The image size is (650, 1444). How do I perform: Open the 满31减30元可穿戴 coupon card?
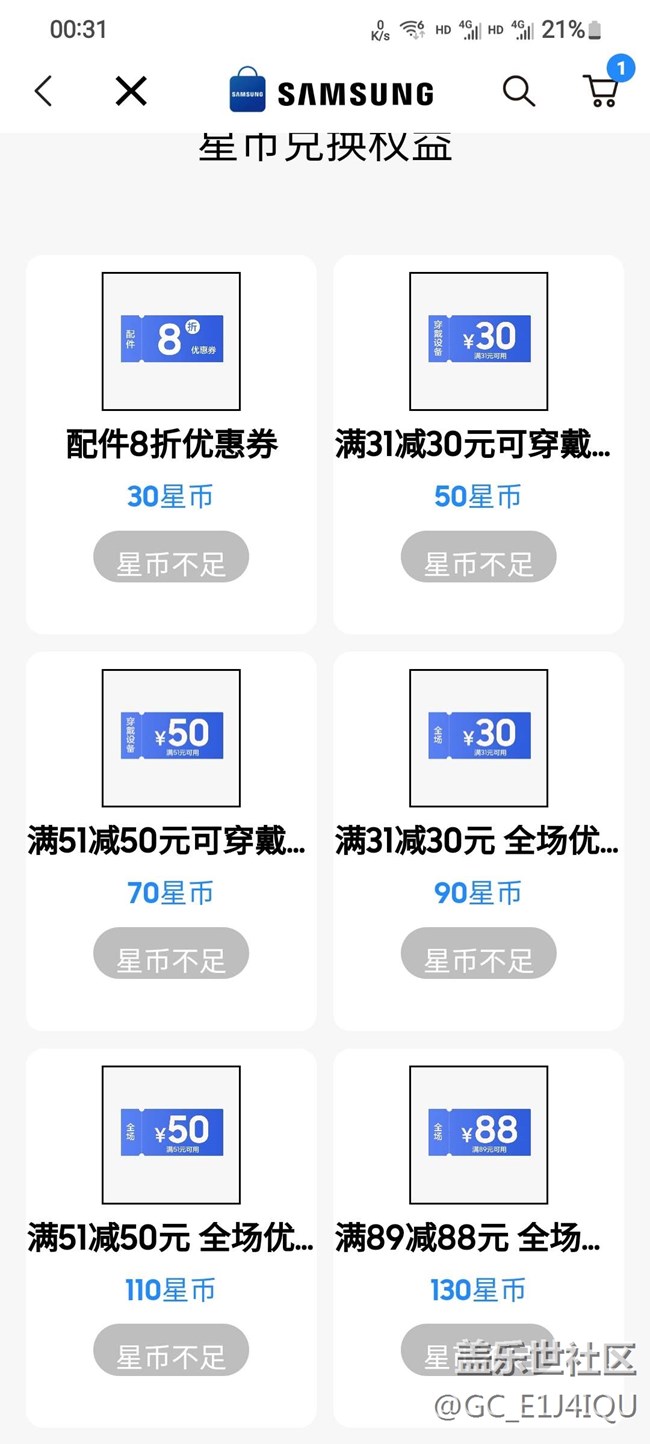[x=478, y=444]
